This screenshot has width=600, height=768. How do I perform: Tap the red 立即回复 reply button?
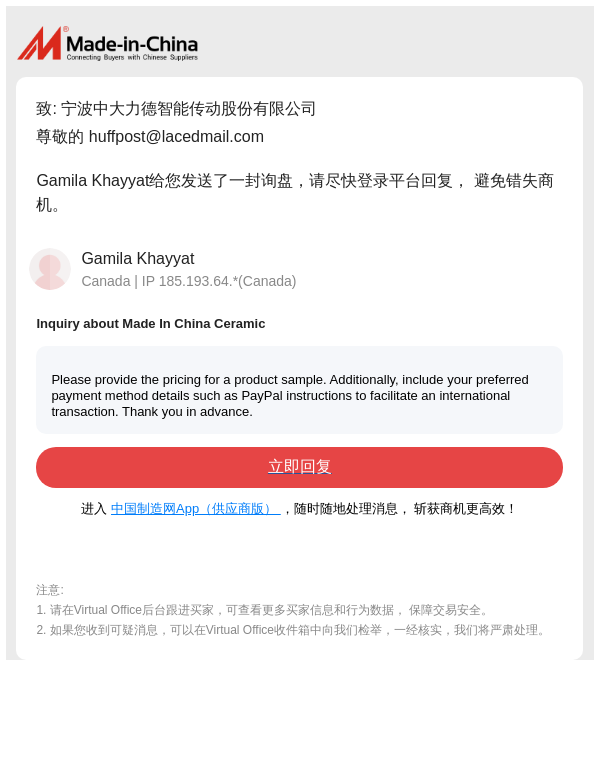click(299, 467)
